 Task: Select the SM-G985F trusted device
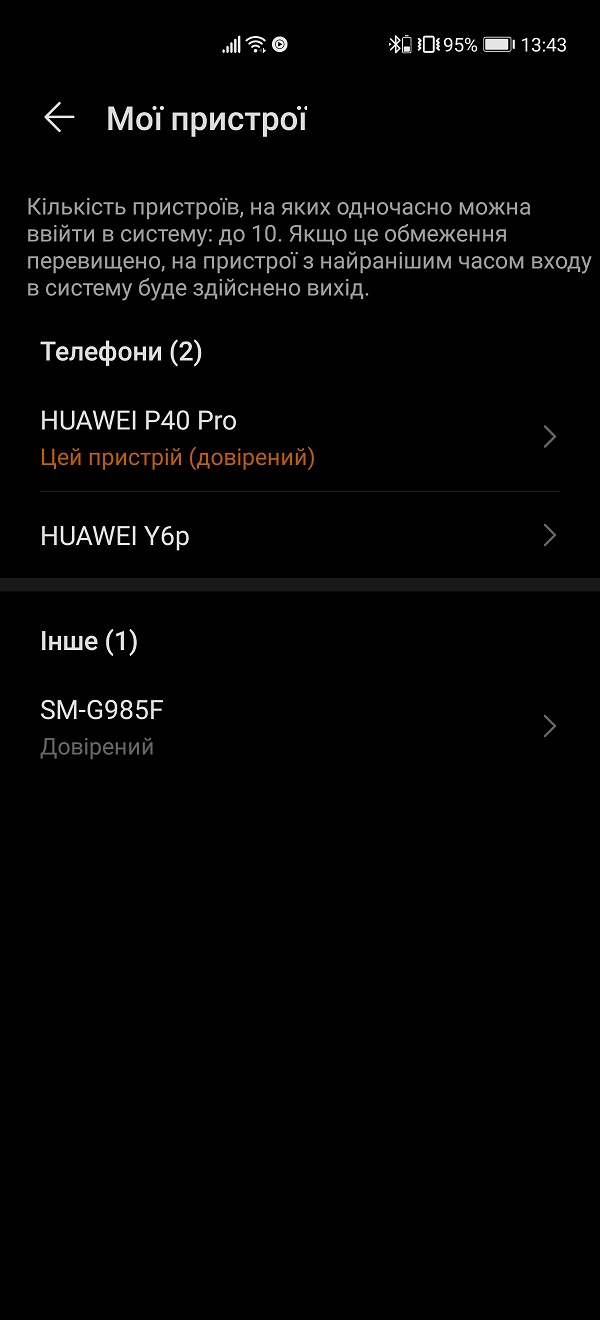point(300,727)
